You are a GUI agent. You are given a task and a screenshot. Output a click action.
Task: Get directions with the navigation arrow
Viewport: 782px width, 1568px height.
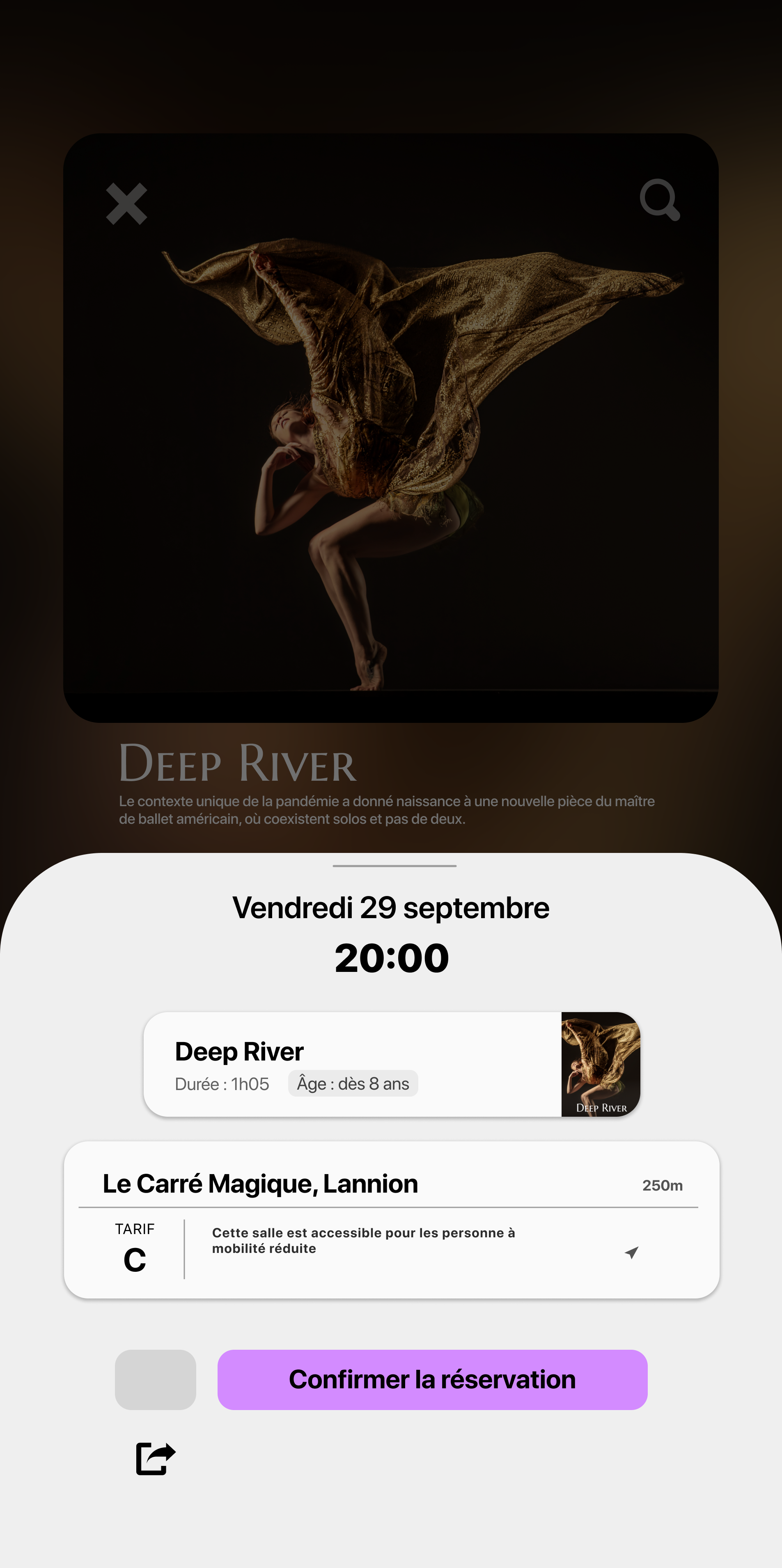(632, 1252)
